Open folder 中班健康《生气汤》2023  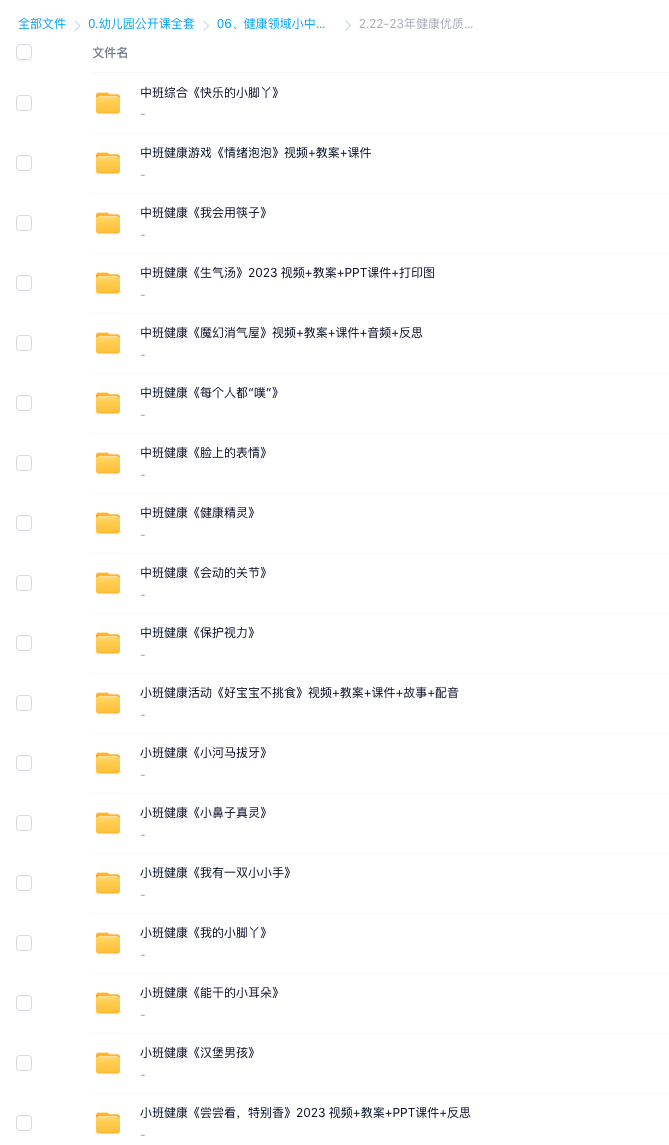(287, 272)
